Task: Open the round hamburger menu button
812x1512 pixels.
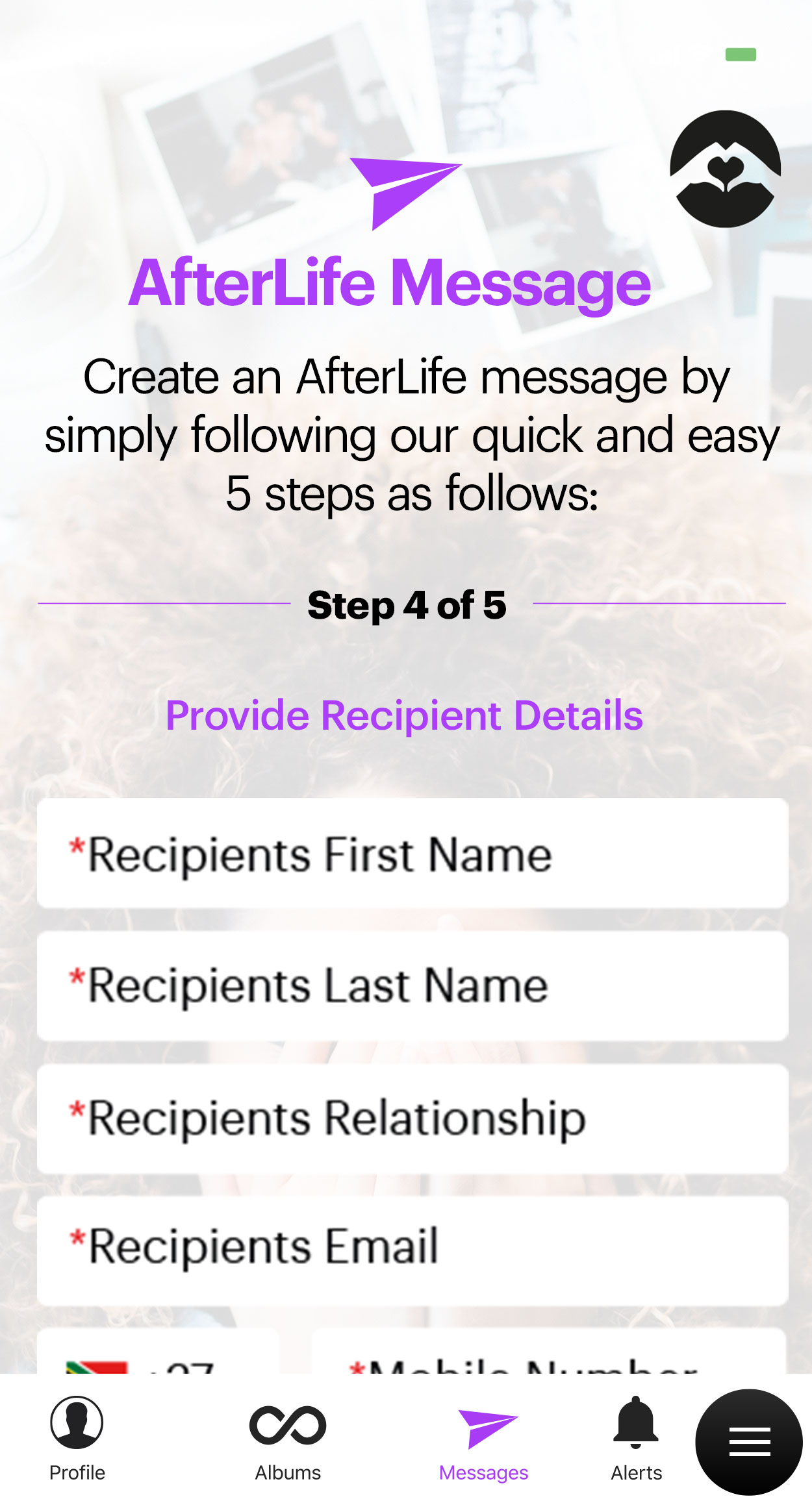Action: (749, 1442)
